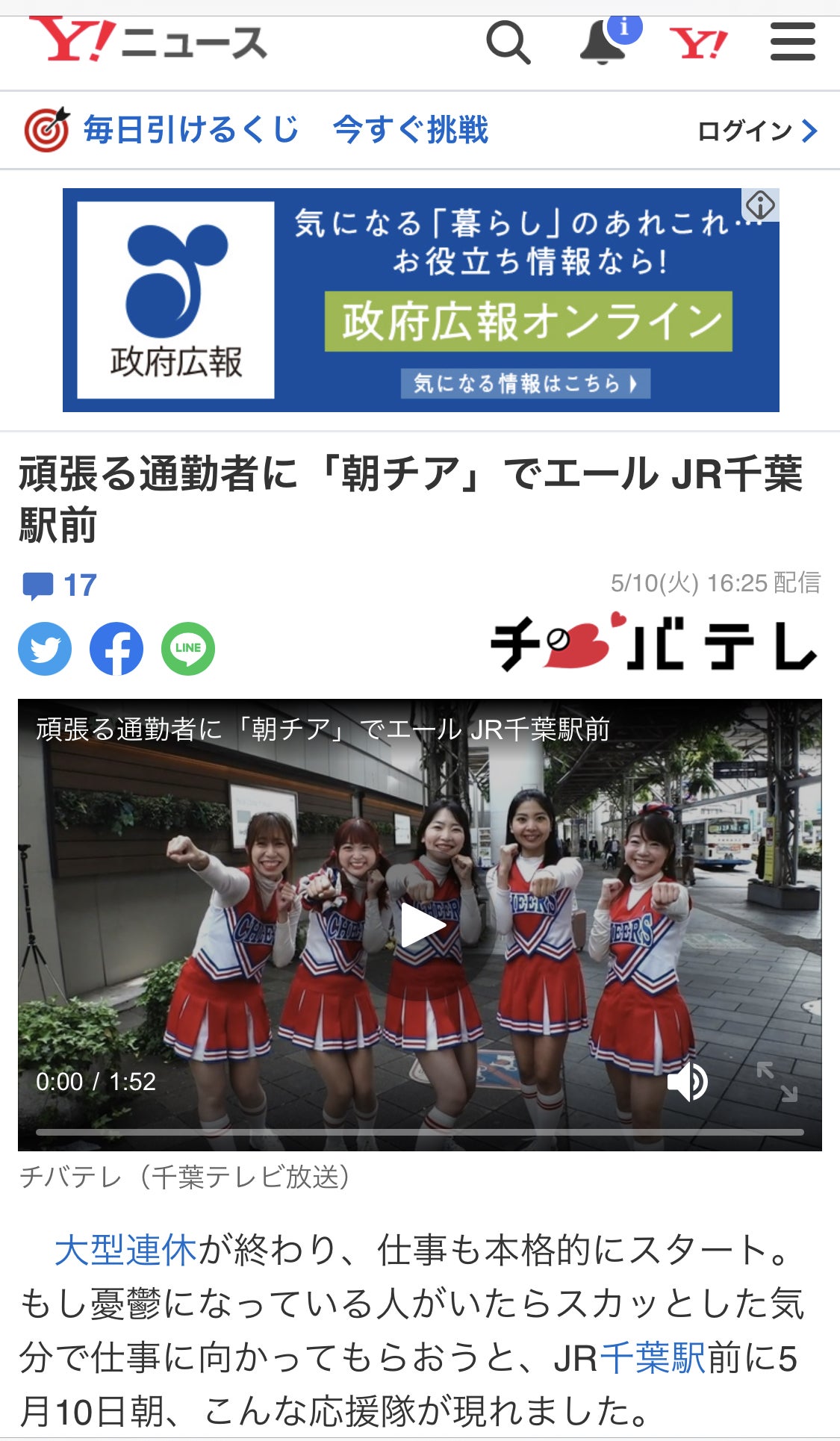Open the 千葉駅 link

tap(653, 1357)
